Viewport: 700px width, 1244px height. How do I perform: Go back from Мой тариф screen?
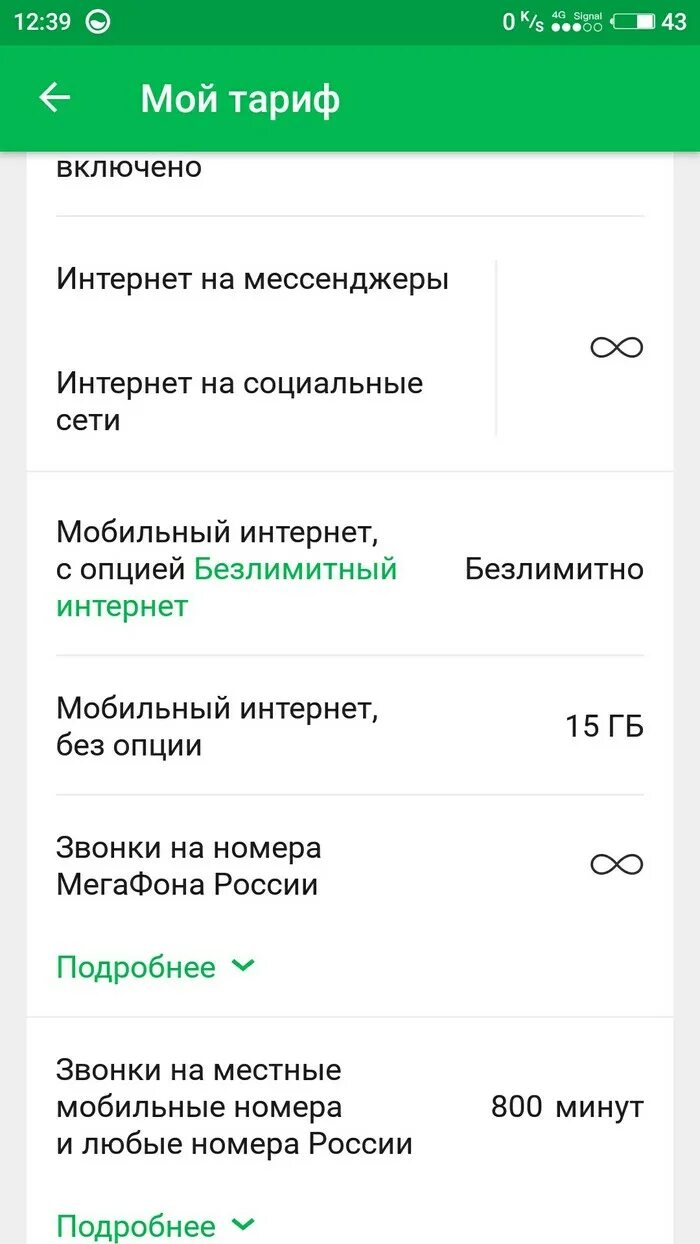coord(54,98)
